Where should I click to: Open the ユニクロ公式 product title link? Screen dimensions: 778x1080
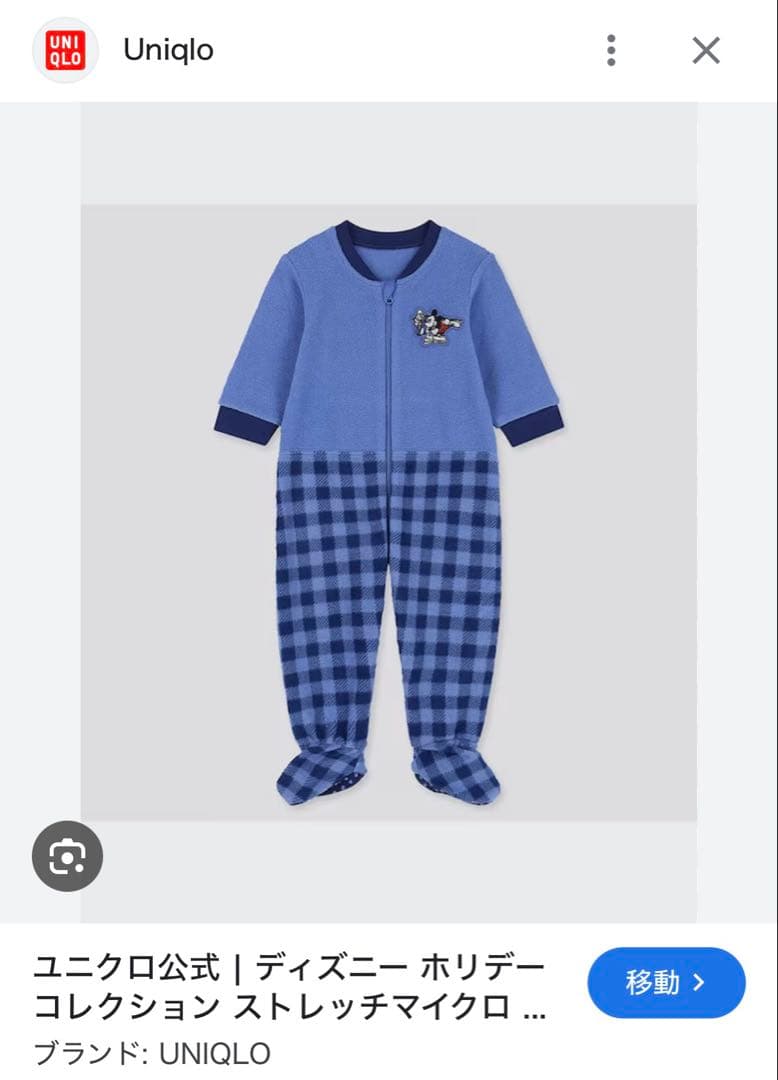click(x=290, y=987)
